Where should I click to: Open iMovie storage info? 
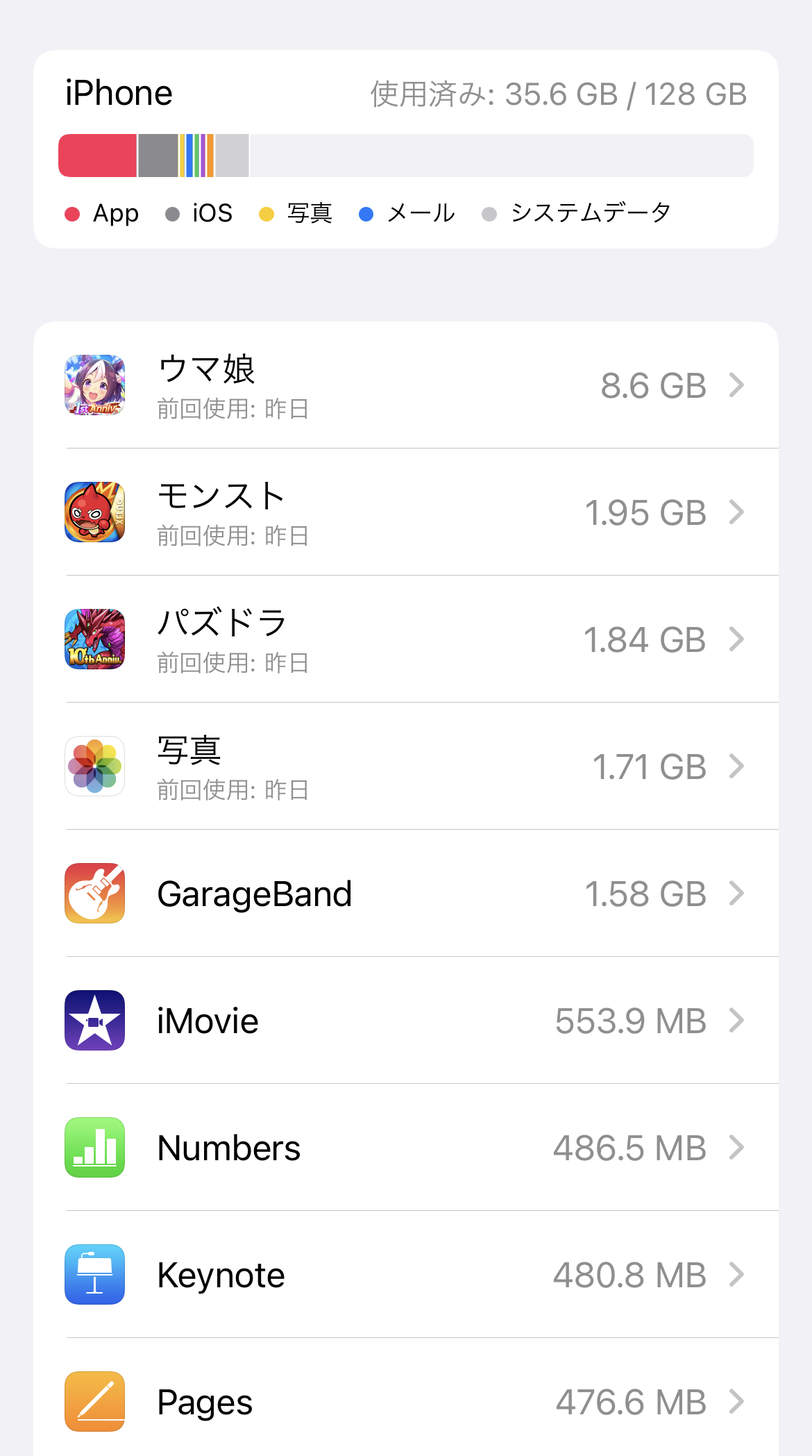pos(406,1021)
